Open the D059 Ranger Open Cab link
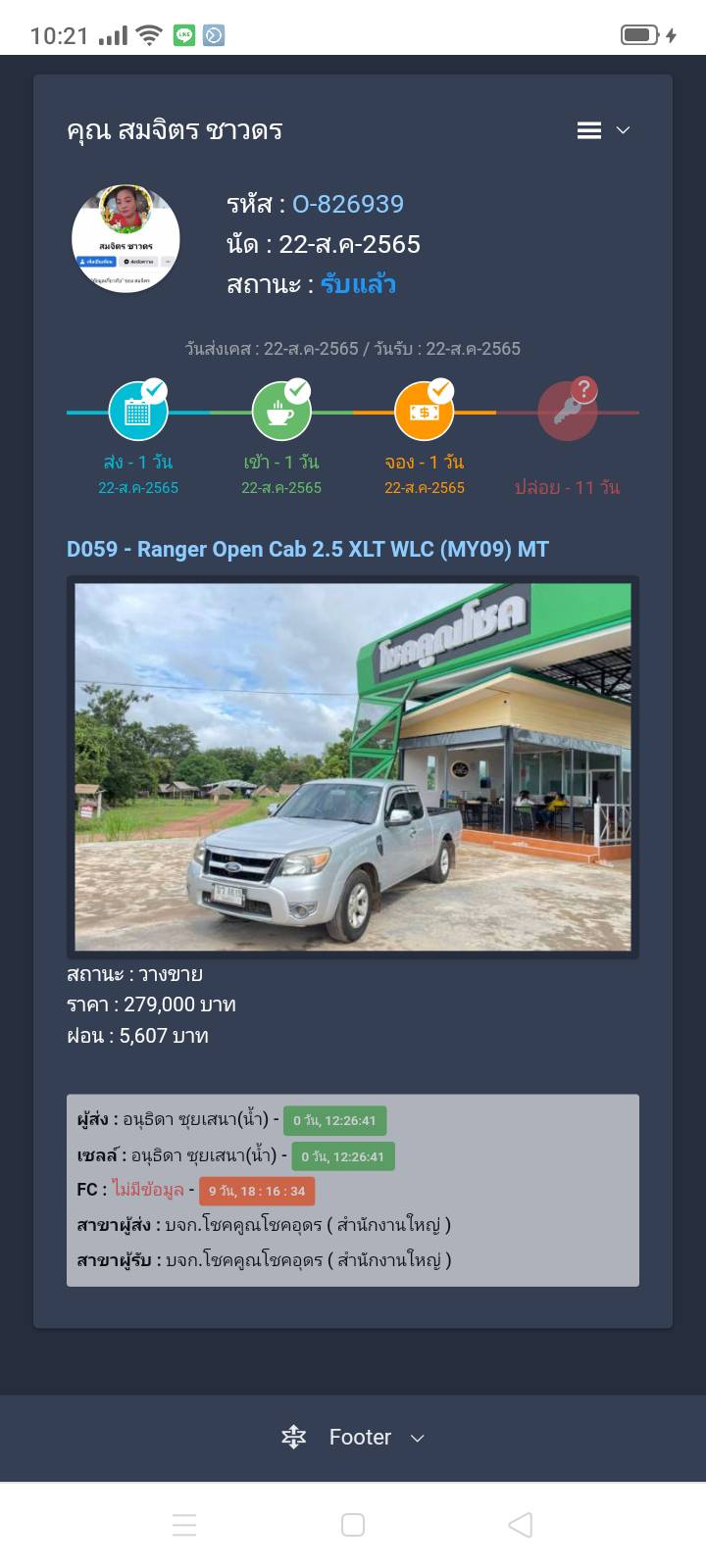The image size is (706, 1568). (308, 549)
